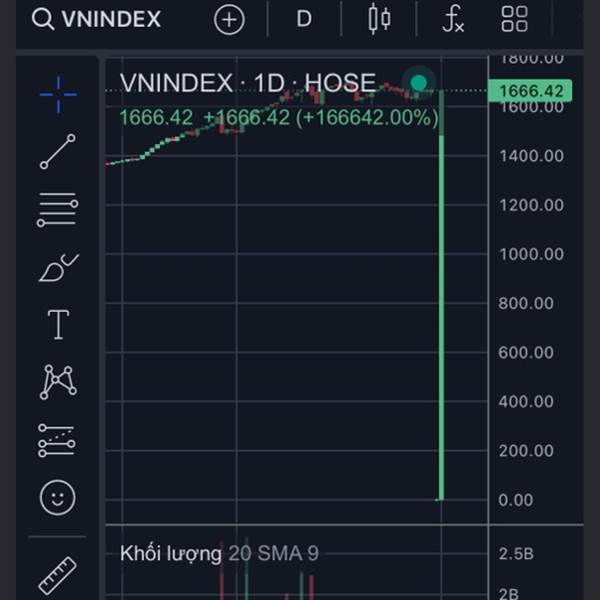Select the text annotation tool
The height and width of the screenshot is (600, 600).
pyautogui.click(x=58, y=324)
